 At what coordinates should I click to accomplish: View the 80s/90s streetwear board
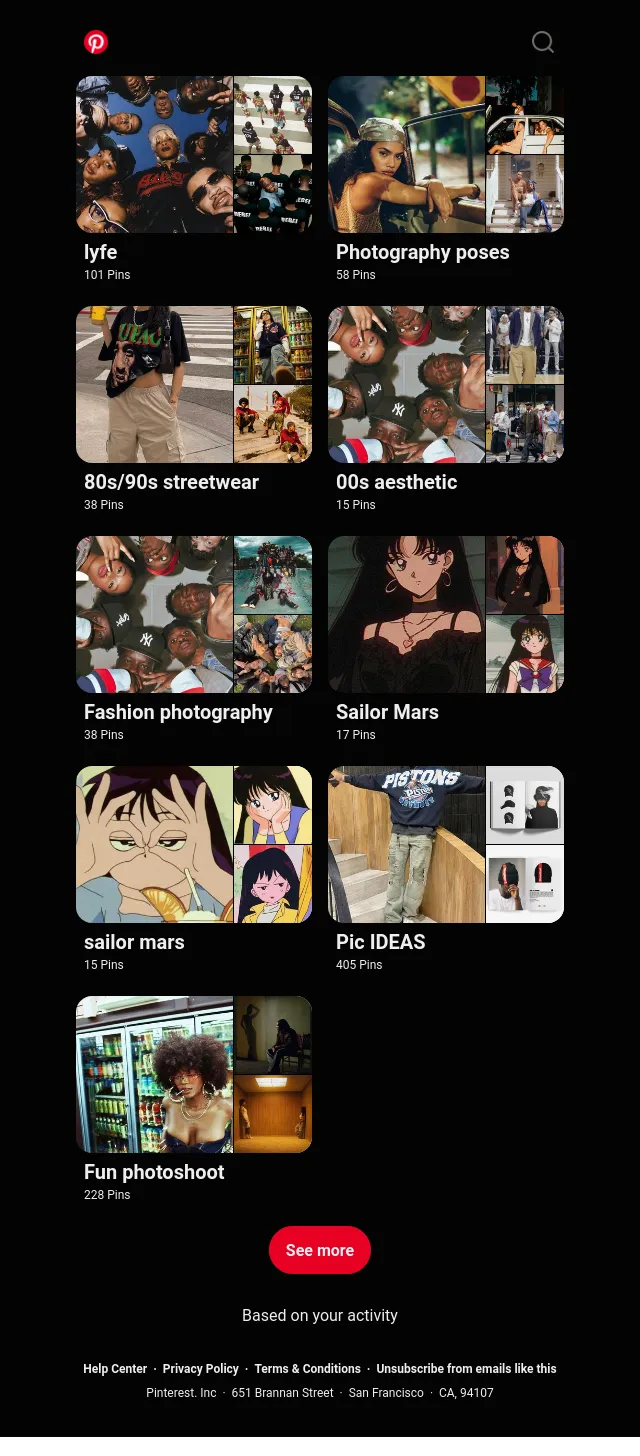coord(194,409)
